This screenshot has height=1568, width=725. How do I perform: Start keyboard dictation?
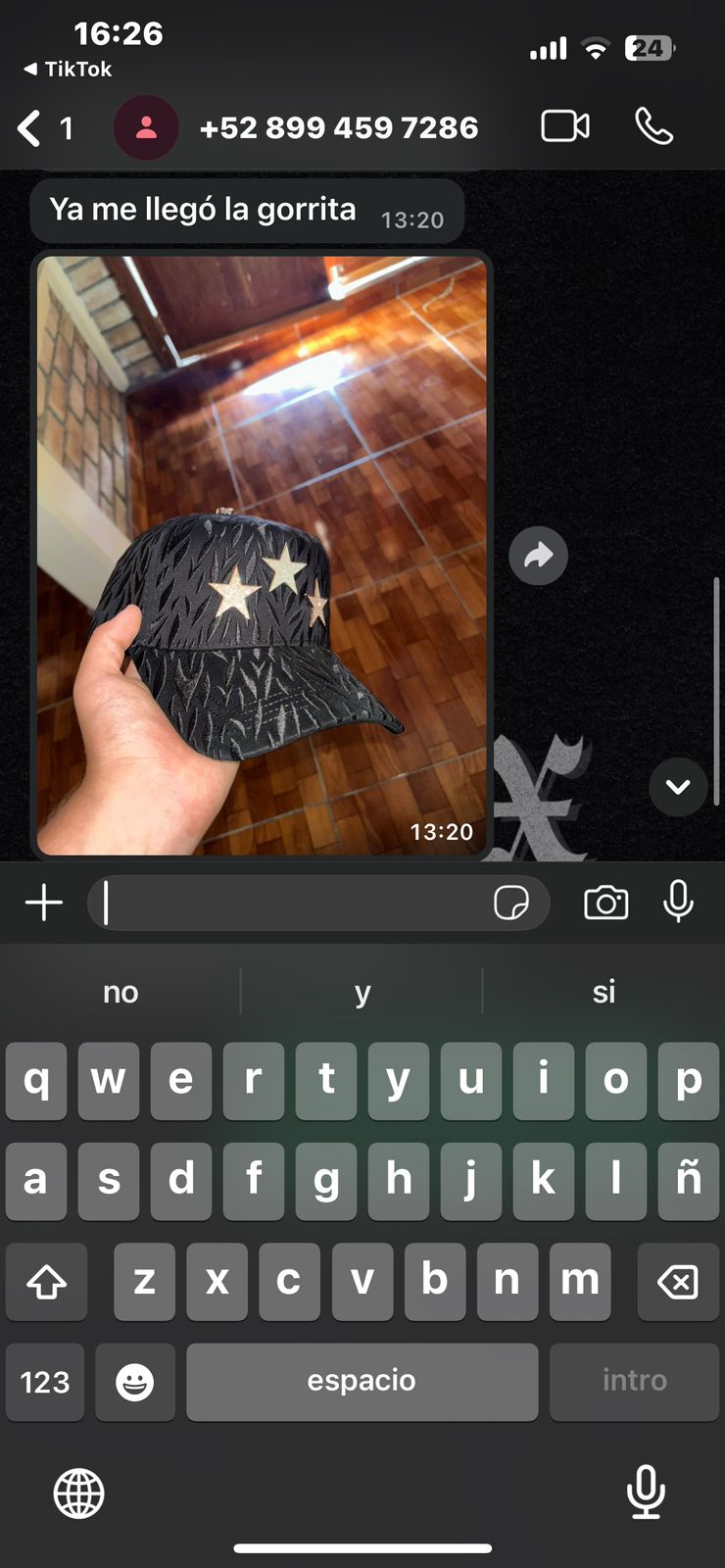[646, 1492]
